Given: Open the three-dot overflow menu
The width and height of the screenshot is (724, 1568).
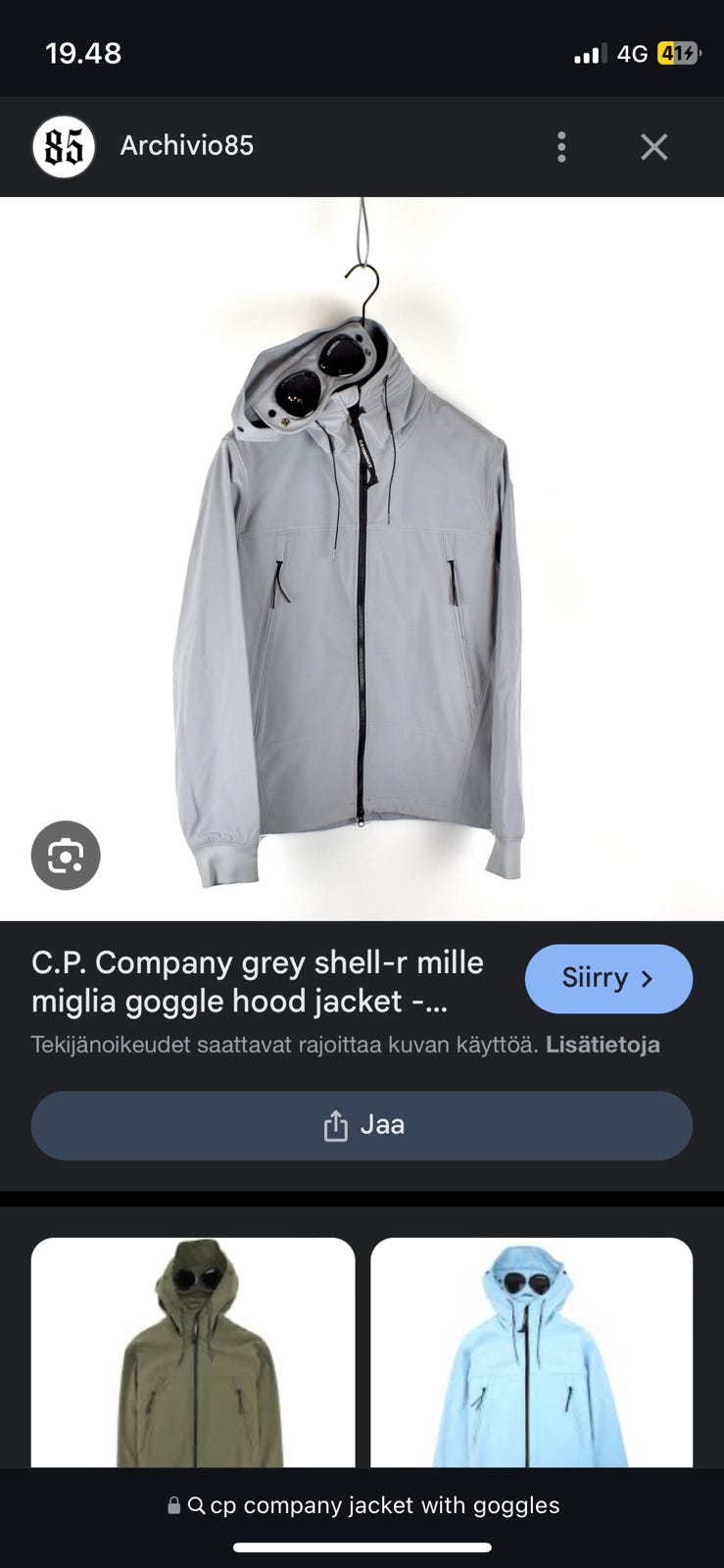Looking at the screenshot, I should click(561, 147).
